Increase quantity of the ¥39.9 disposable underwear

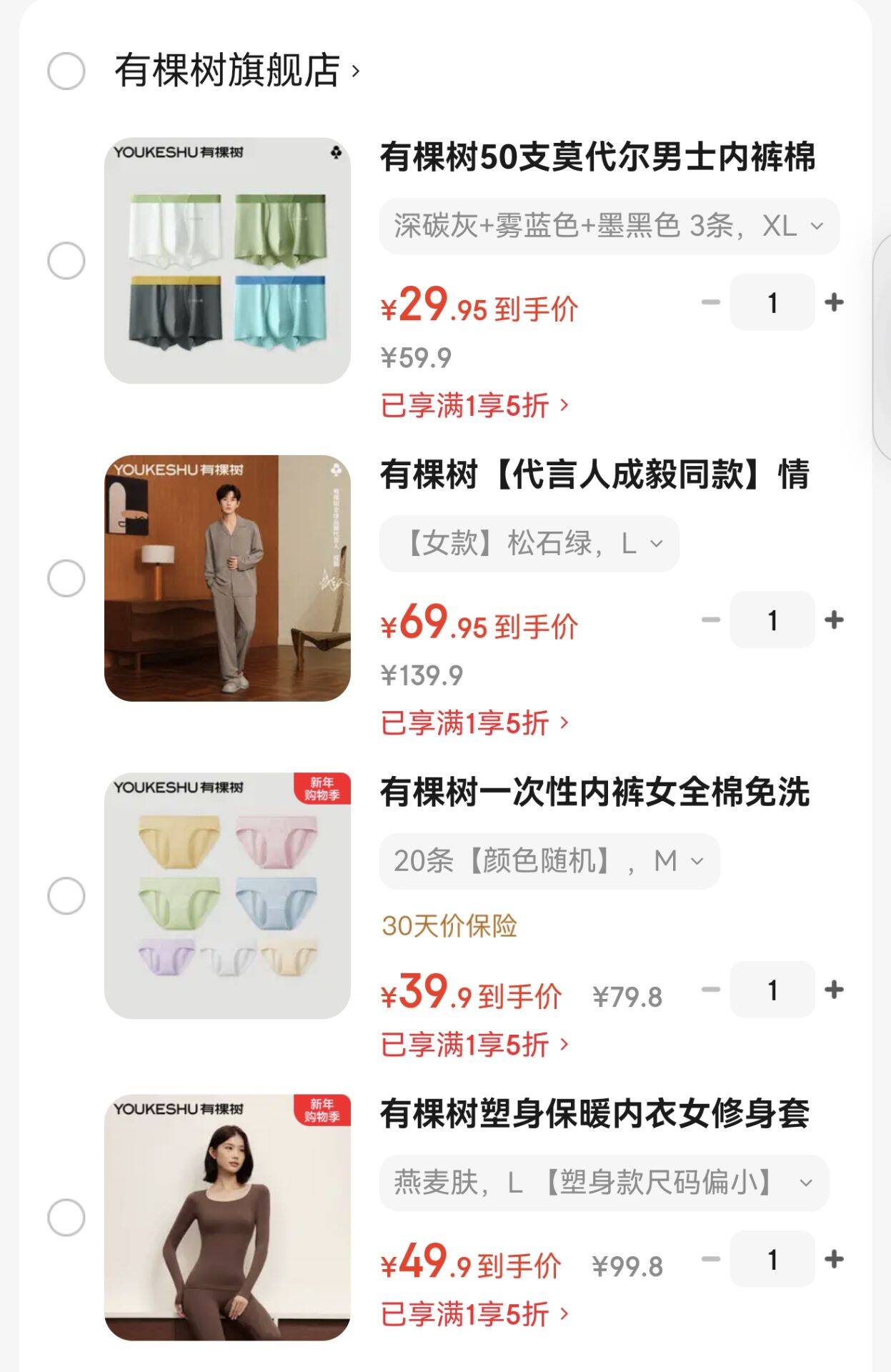(834, 990)
